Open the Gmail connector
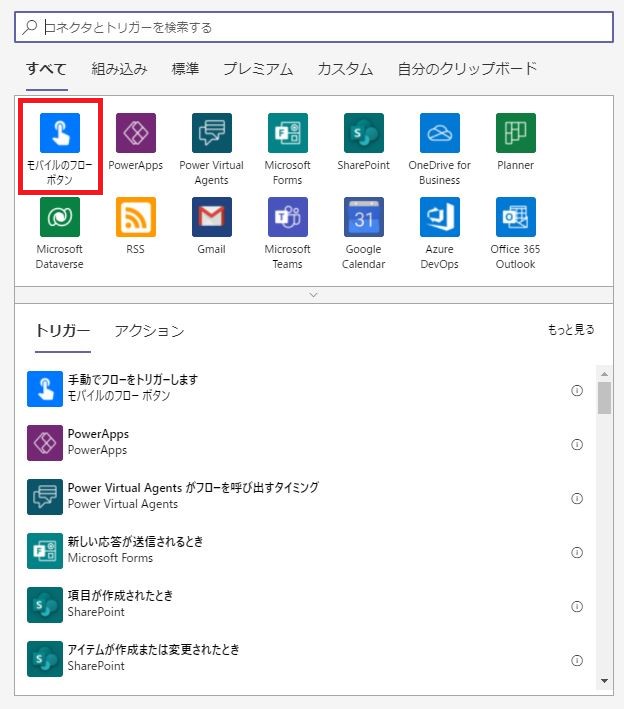This screenshot has width=624, height=709. click(211, 217)
